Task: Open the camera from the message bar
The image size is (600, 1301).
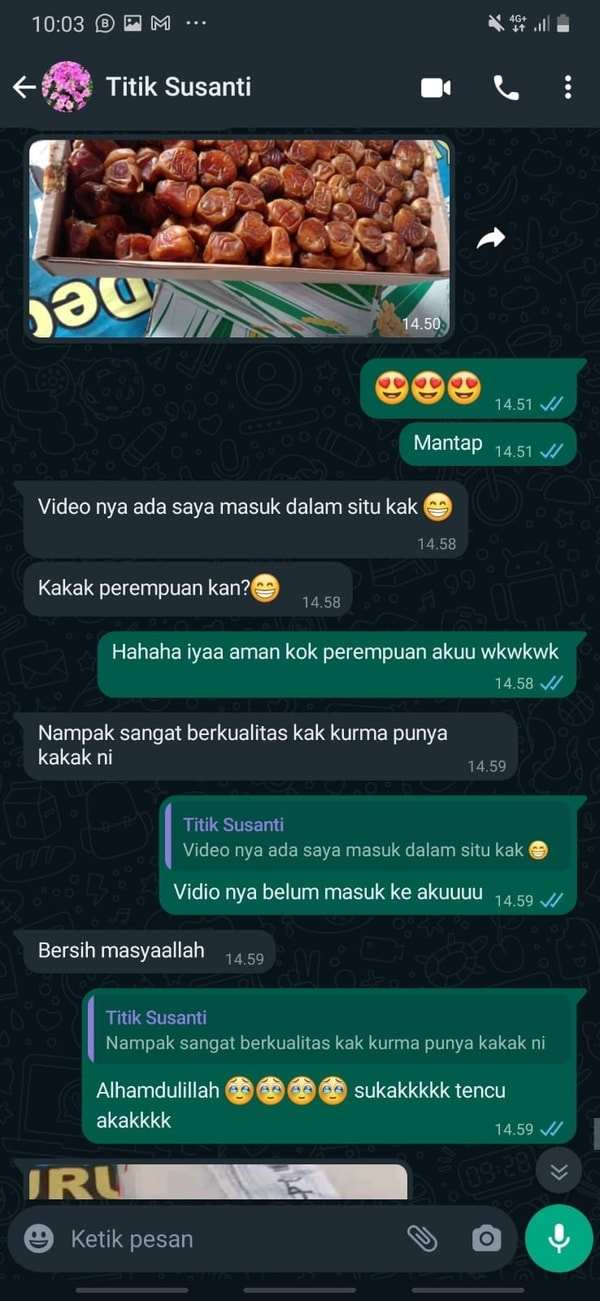Action: pyautogui.click(x=486, y=1239)
